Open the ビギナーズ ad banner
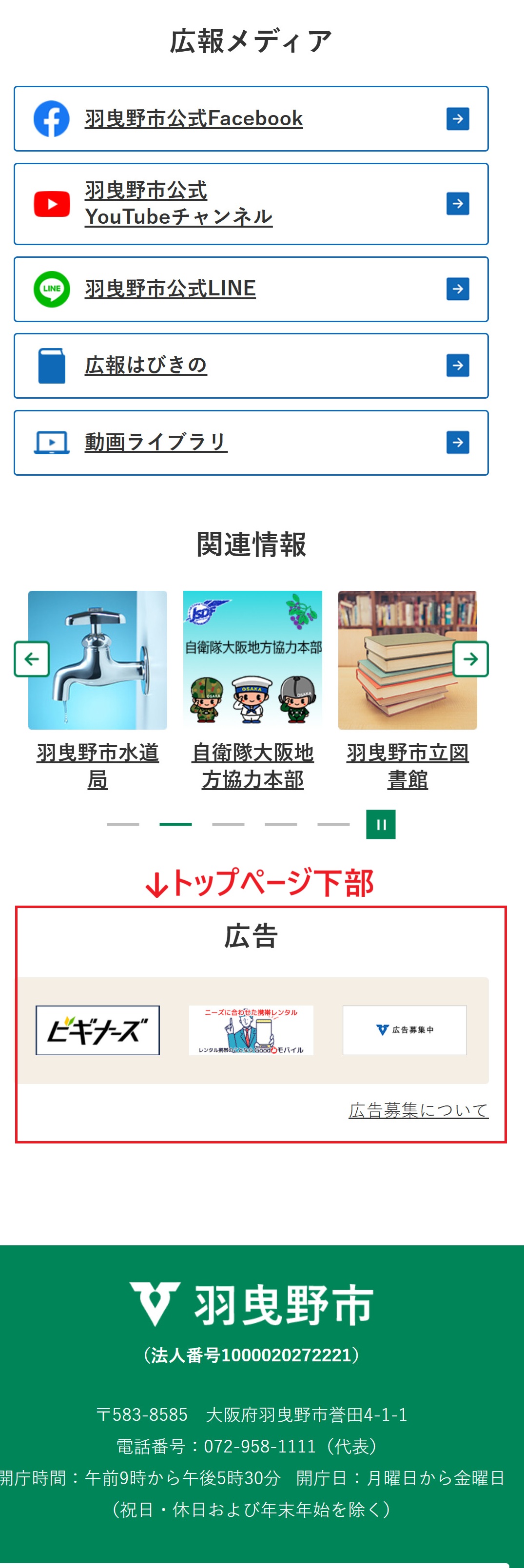Image resolution: width=524 pixels, height=1568 pixels. coord(97,1030)
